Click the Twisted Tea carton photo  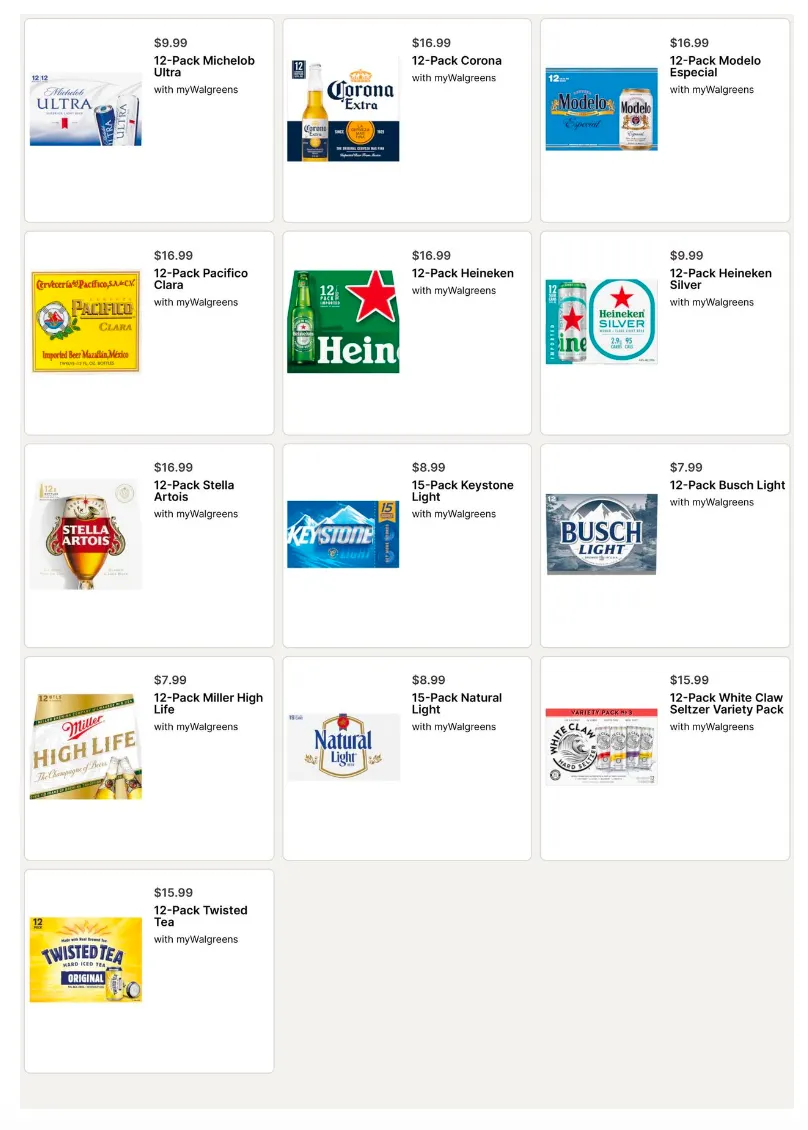click(85, 959)
